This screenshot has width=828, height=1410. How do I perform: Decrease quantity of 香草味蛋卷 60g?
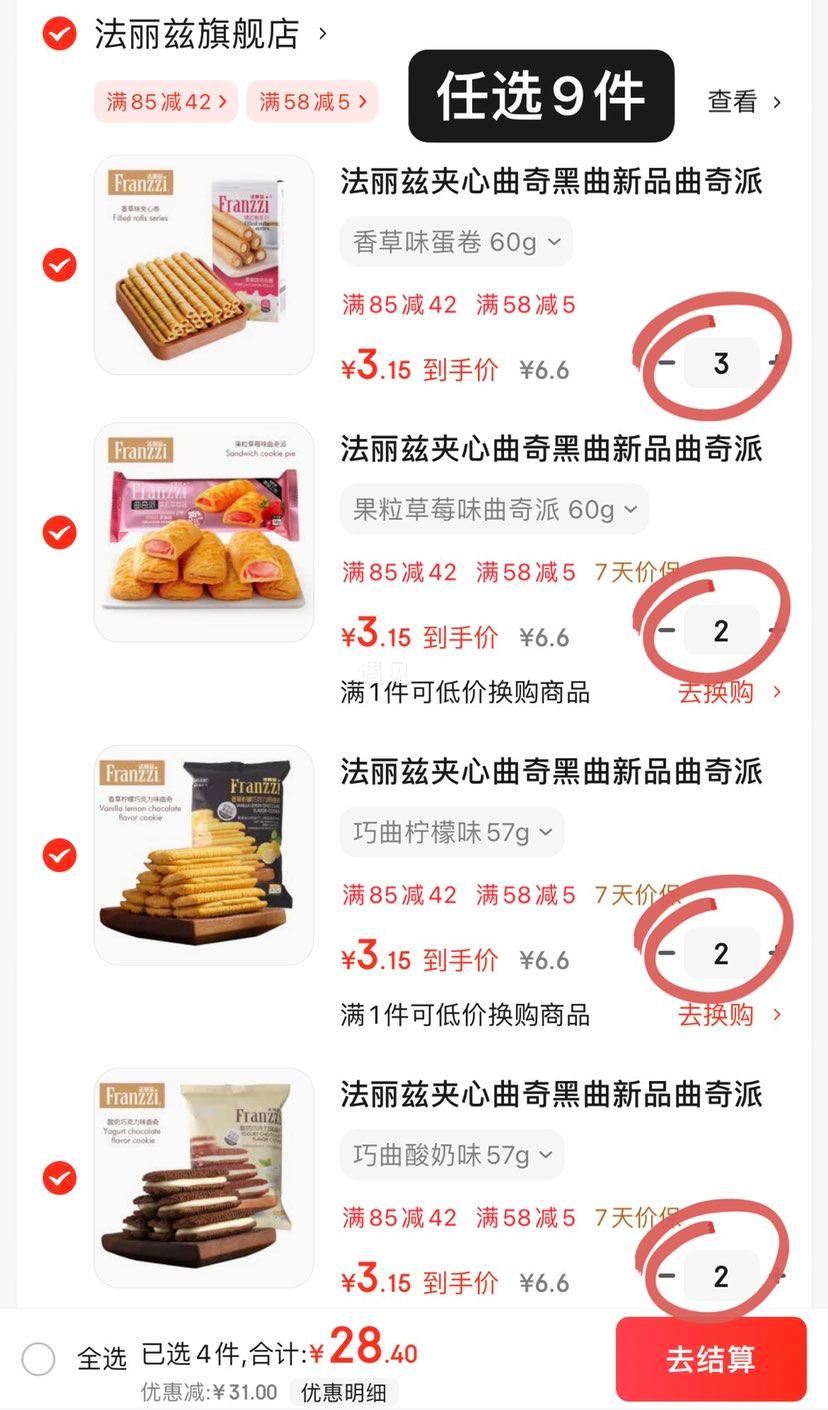(667, 363)
